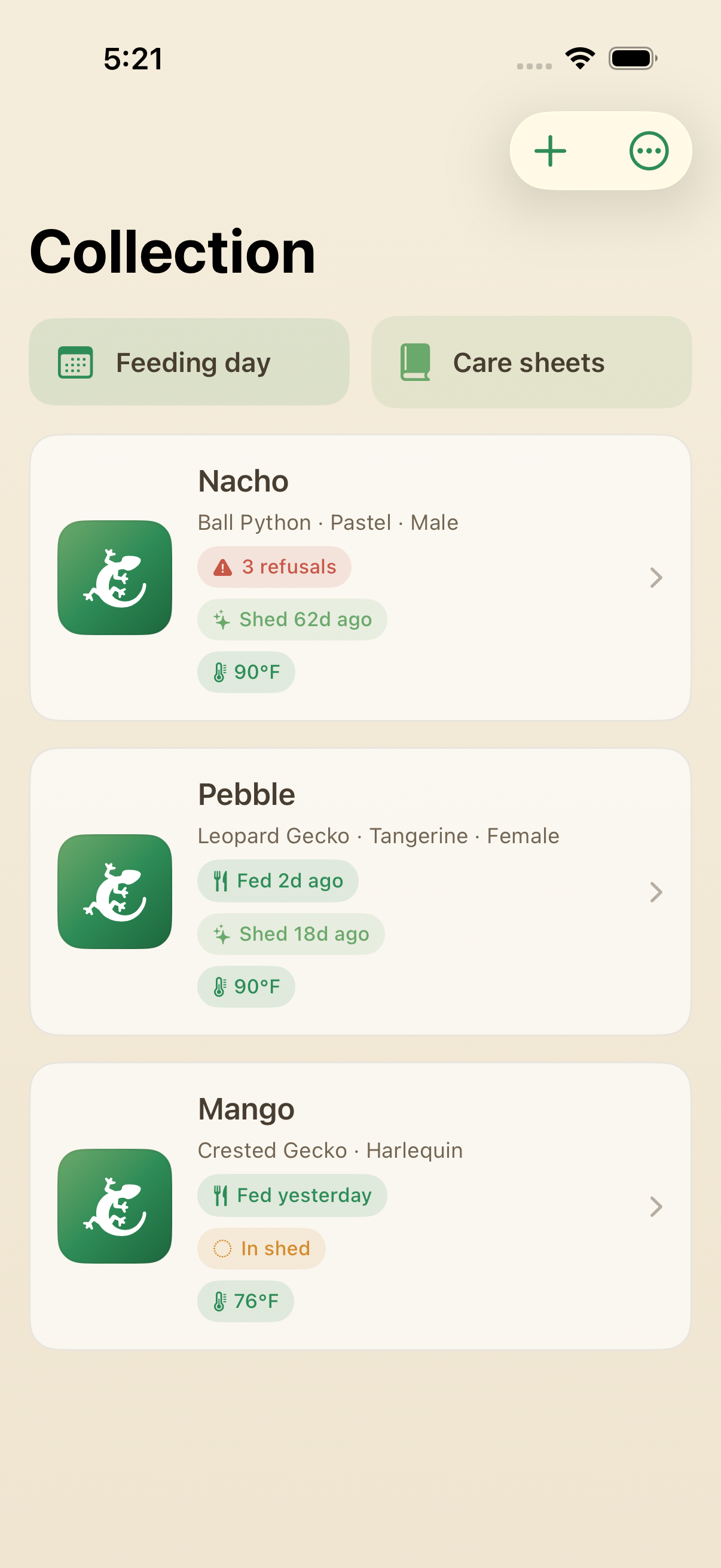The image size is (721, 1568).
Task: Select Mango the Crested Gecko's card
Action: click(360, 1206)
